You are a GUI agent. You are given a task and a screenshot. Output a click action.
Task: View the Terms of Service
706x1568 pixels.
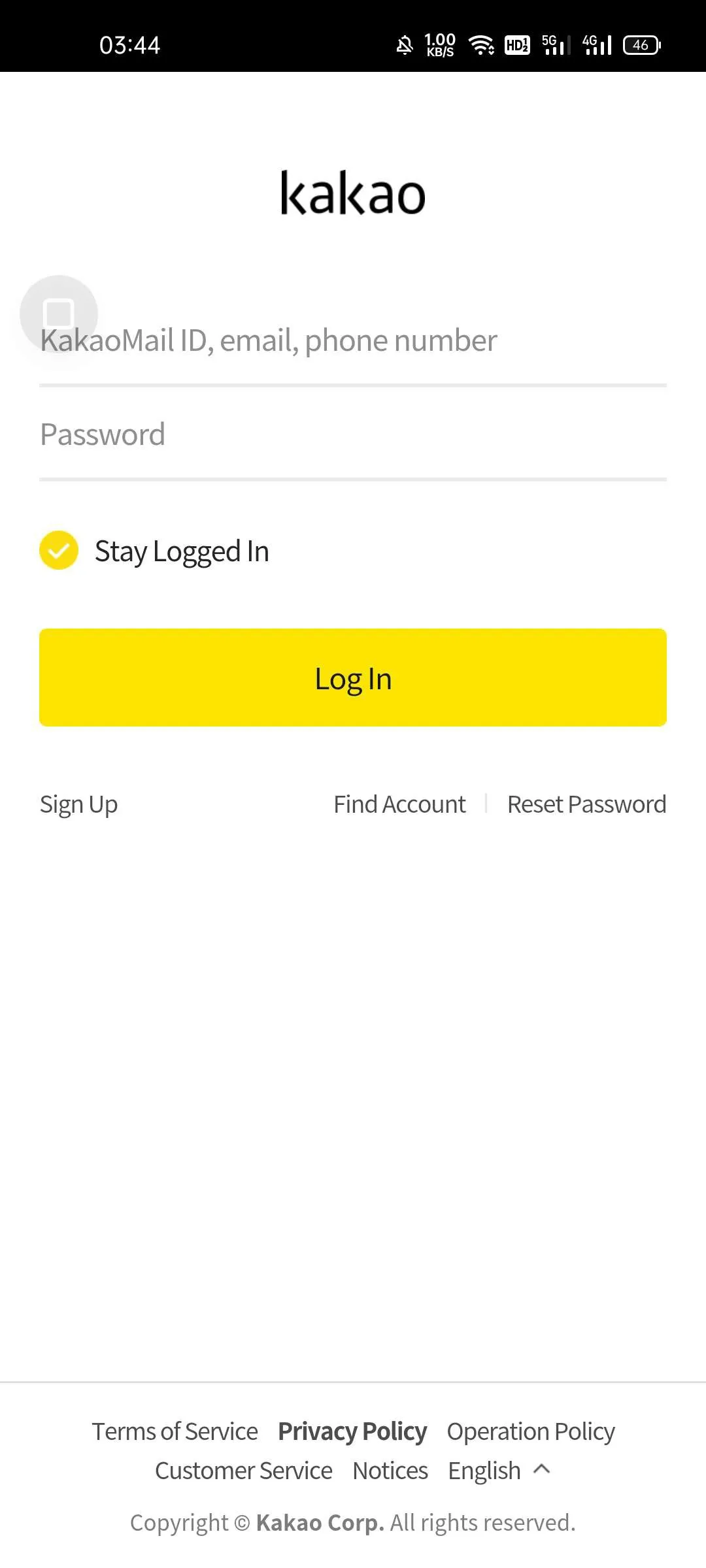coord(175,1431)
